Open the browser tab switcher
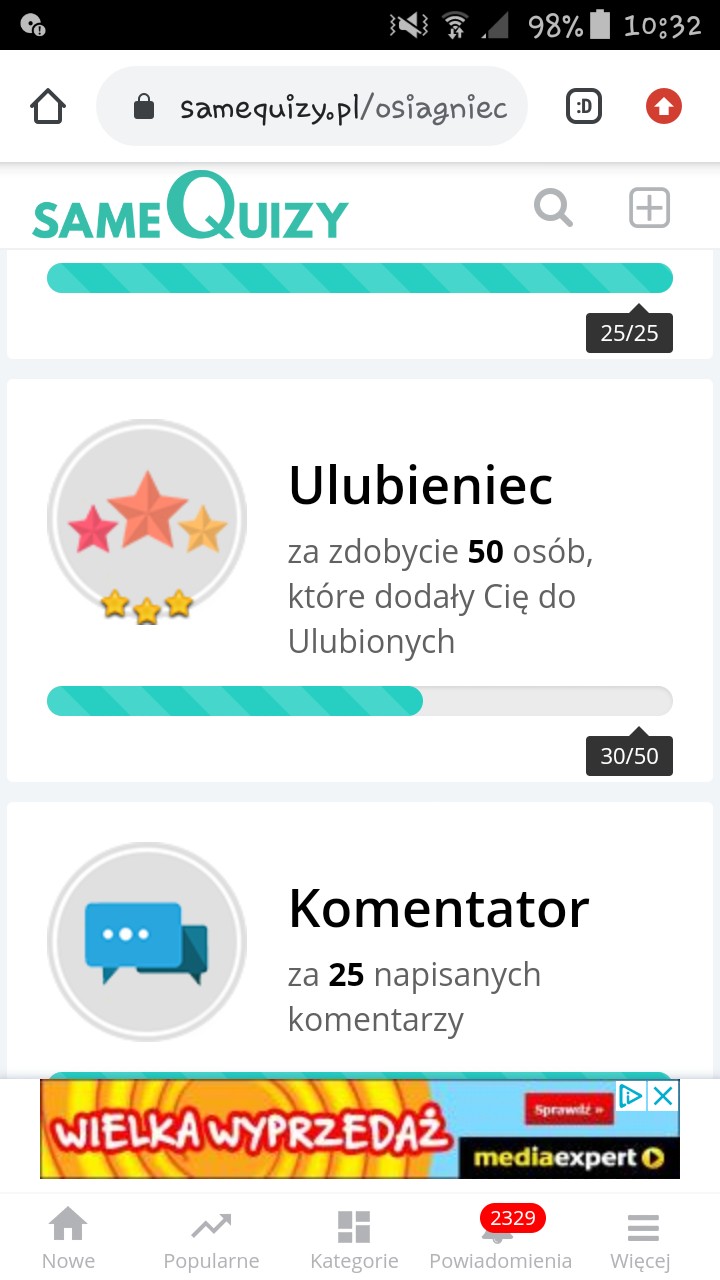 coord(584,107)
